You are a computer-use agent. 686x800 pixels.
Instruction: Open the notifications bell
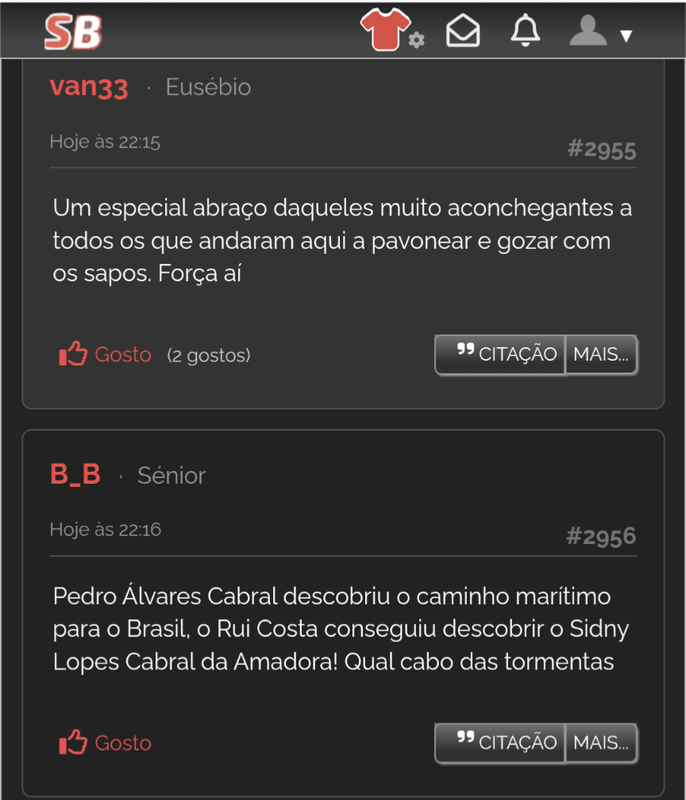point(525,31)
